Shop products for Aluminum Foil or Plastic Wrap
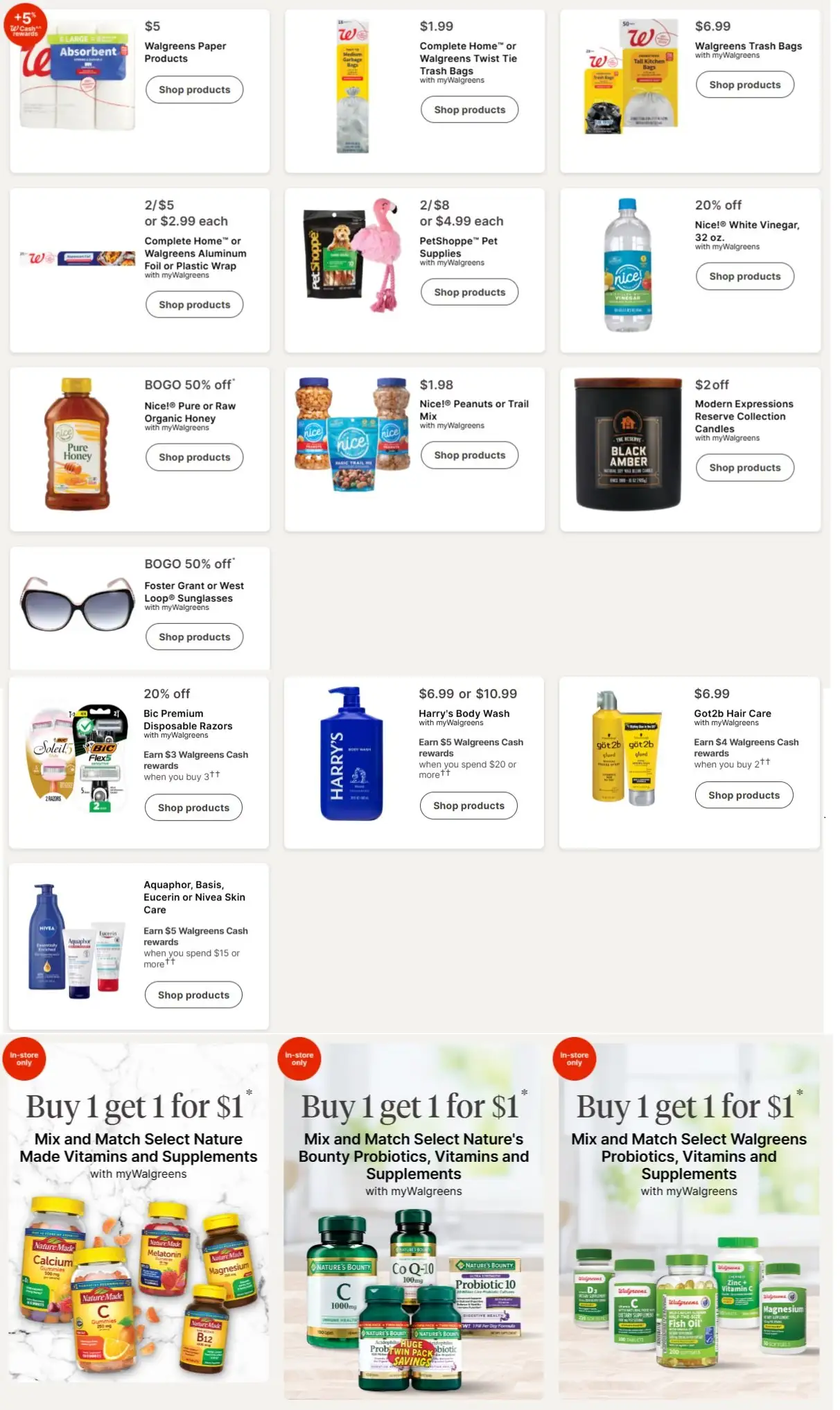840x1410 pixels. click(194, 305)
